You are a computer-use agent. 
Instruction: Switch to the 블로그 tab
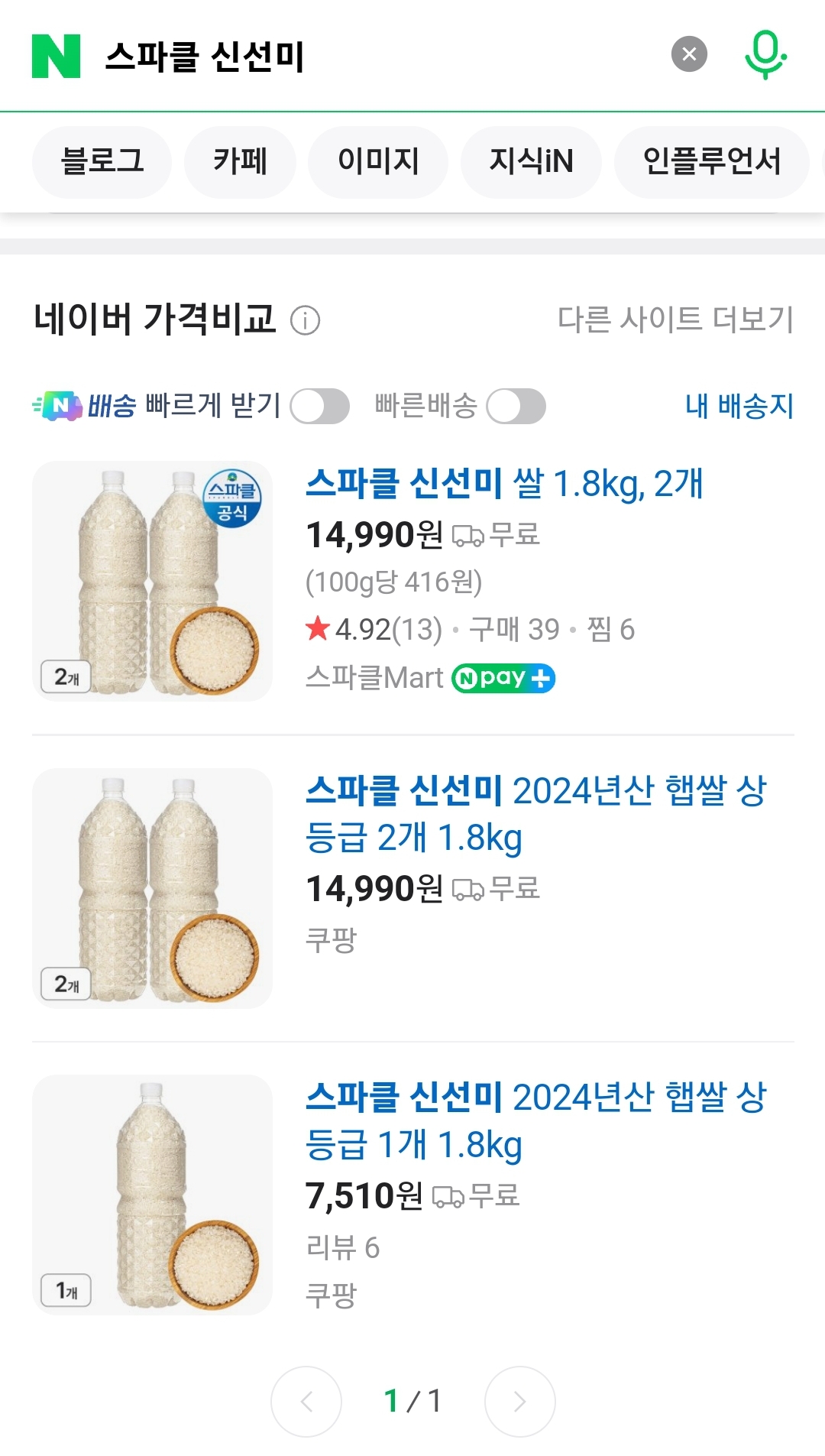[102, 161]
